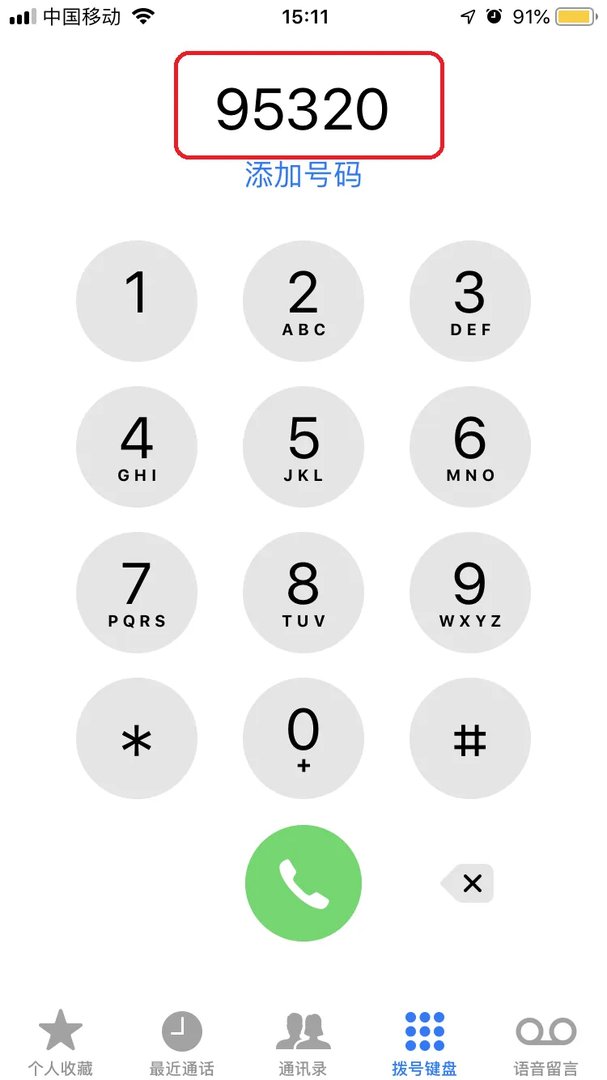
Task: Switch to the 个人收藏 tab
Action: coord(60,1042)
